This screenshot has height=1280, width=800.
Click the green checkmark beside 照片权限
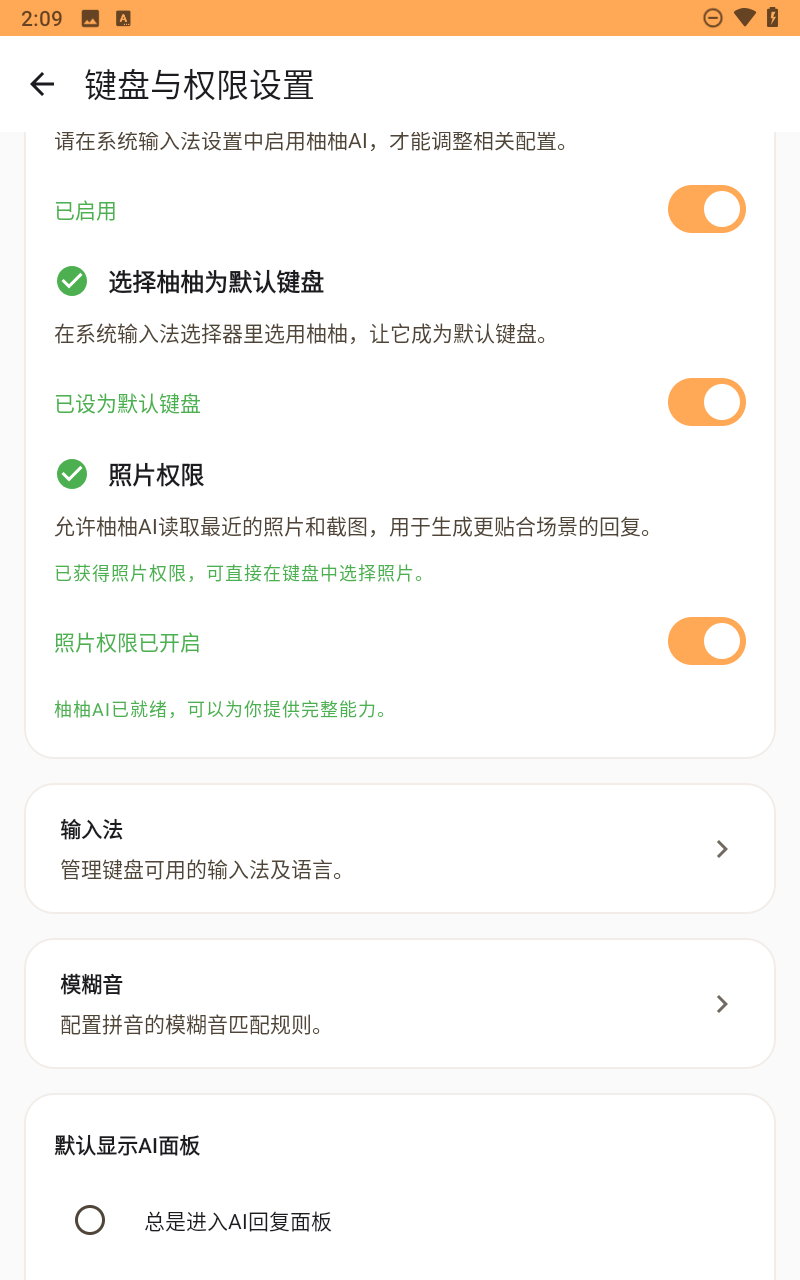71,474
